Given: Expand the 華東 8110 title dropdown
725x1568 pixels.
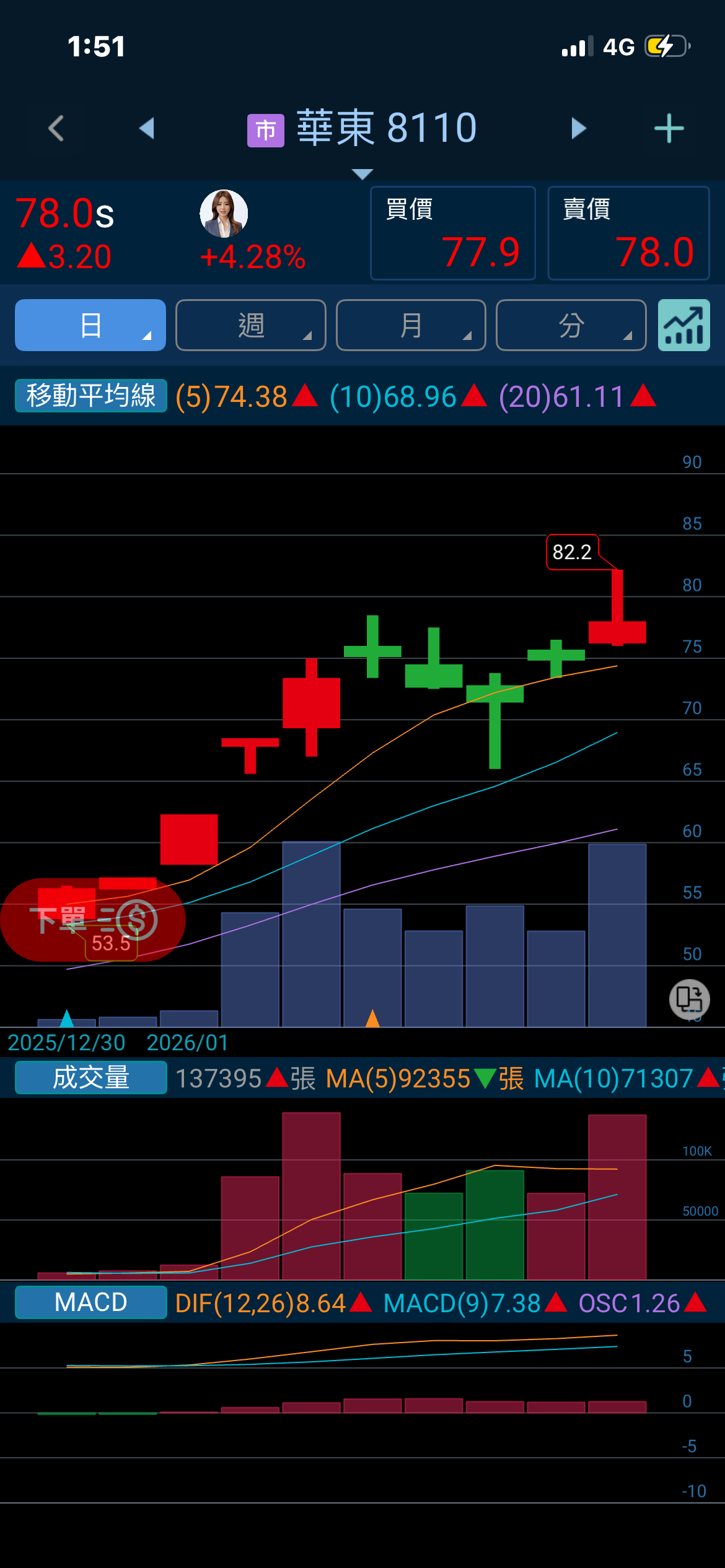Looking at the screenshot, I should [x=362, y=174].
